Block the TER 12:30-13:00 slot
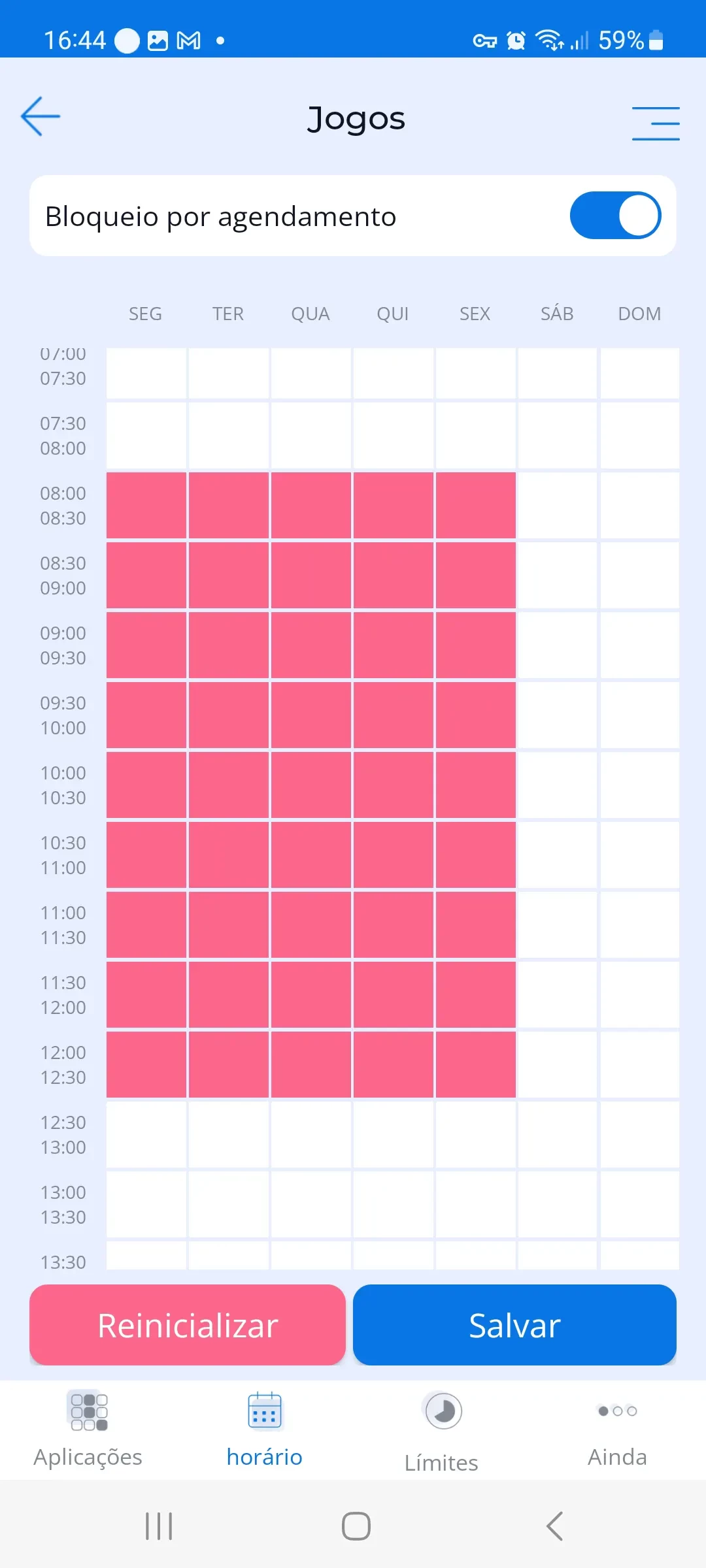 228,1135
